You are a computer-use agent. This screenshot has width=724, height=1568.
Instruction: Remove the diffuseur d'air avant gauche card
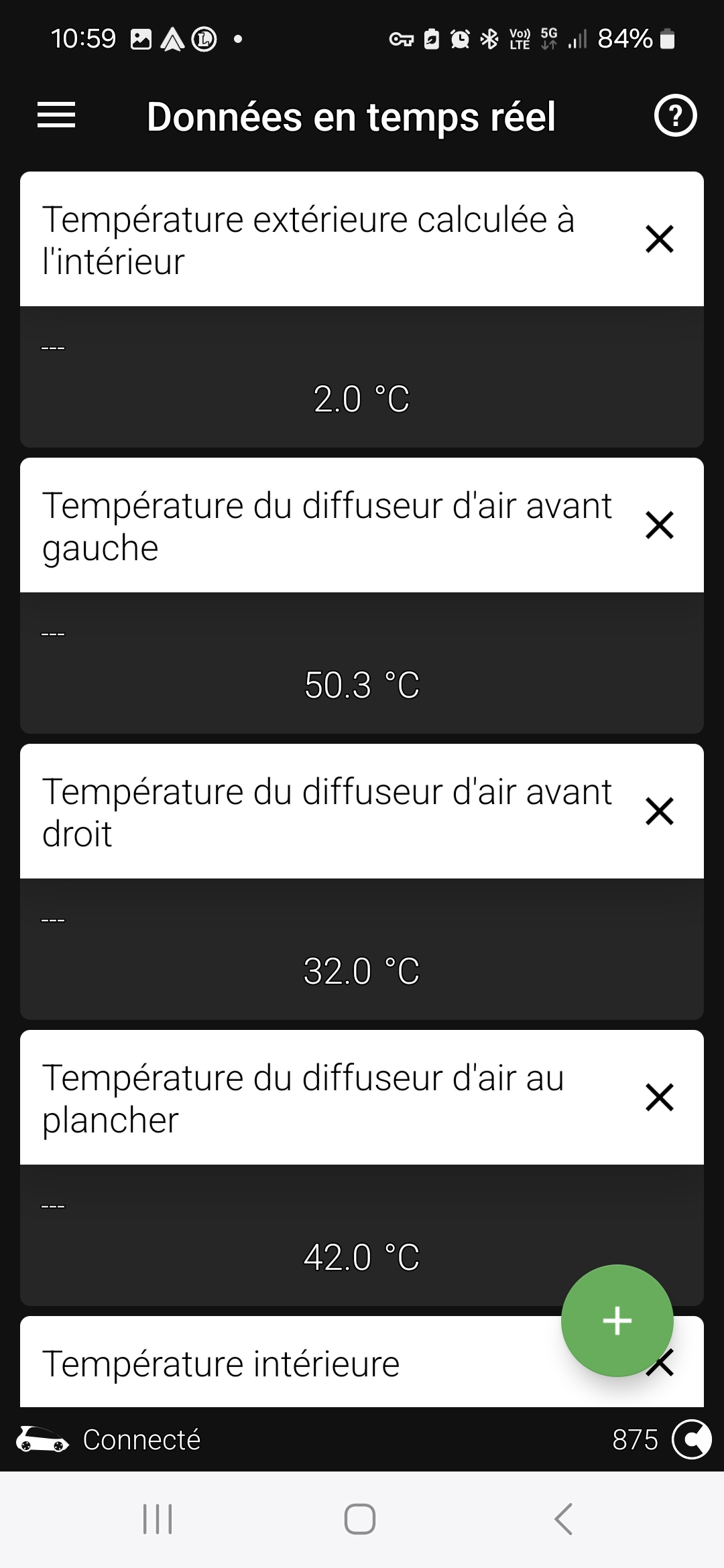click(x=659, y=525)
